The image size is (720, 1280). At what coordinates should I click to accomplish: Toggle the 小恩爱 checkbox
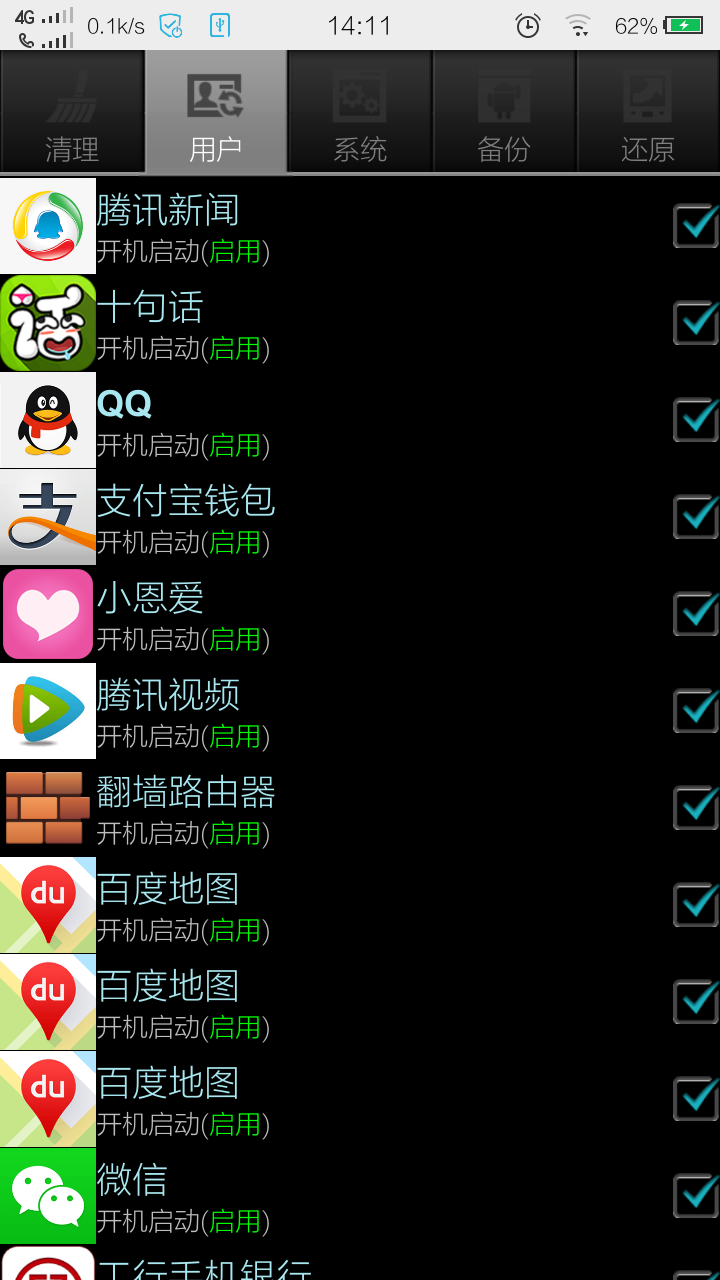click(696, 614)
